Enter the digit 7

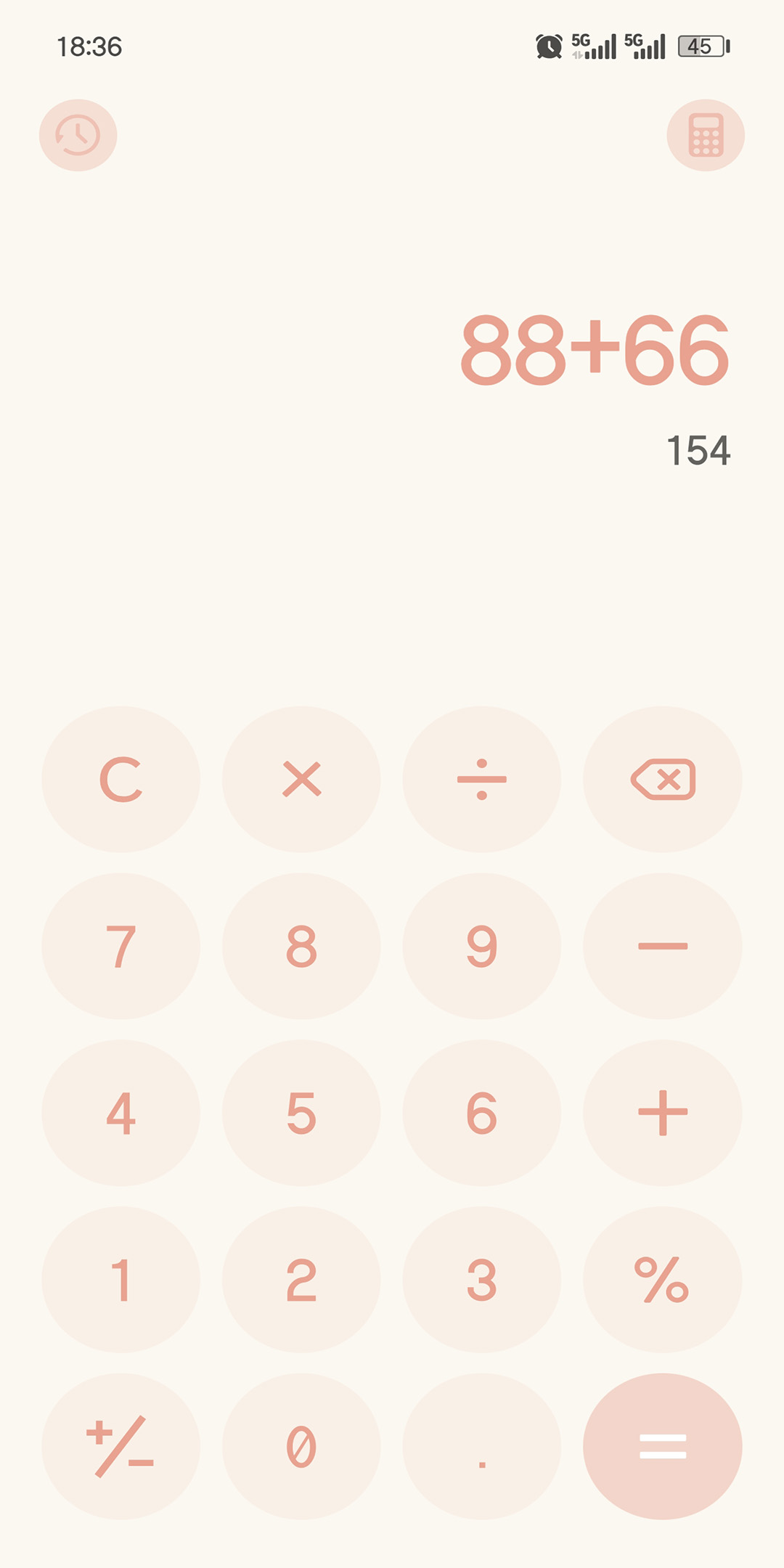[x=121, y=946]
